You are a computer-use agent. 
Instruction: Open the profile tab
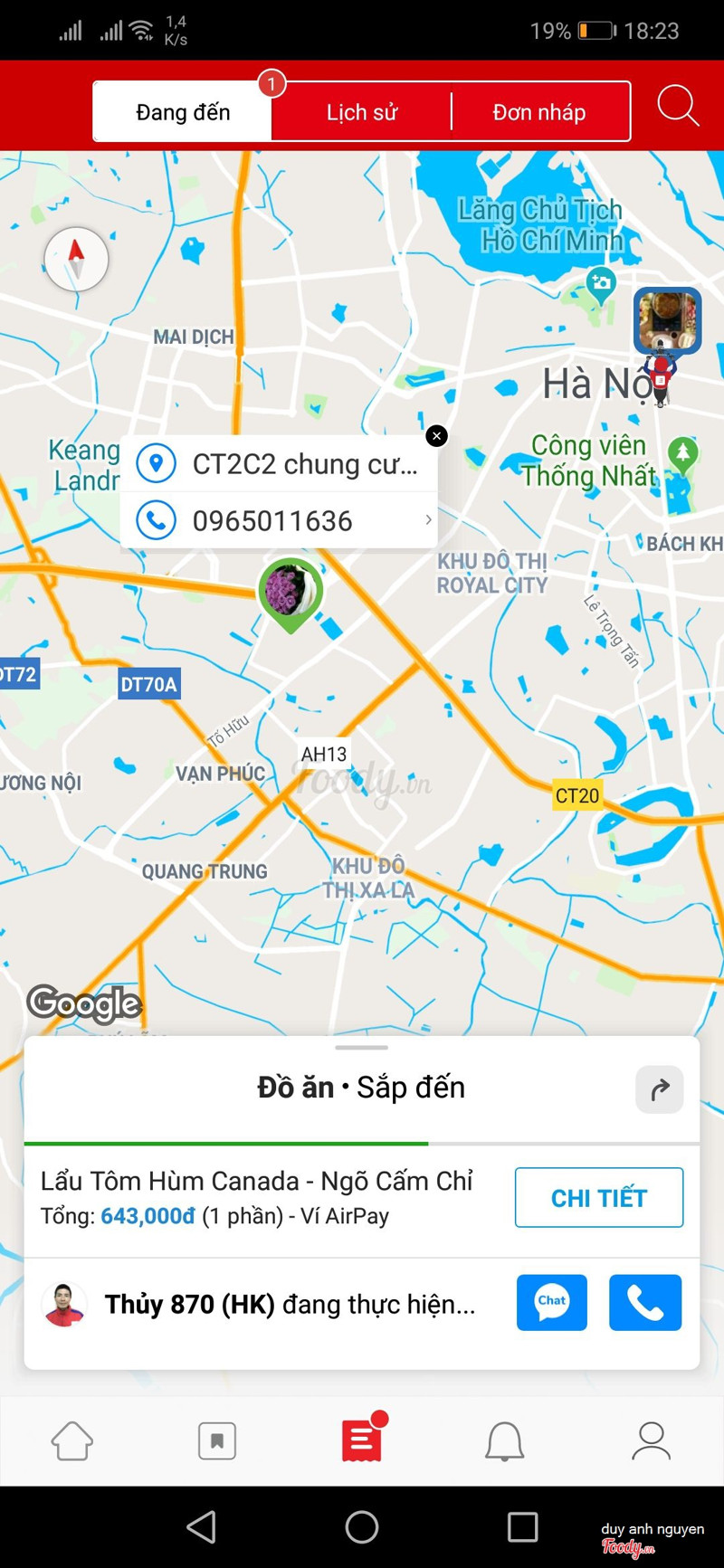[x=651, y=1440]
